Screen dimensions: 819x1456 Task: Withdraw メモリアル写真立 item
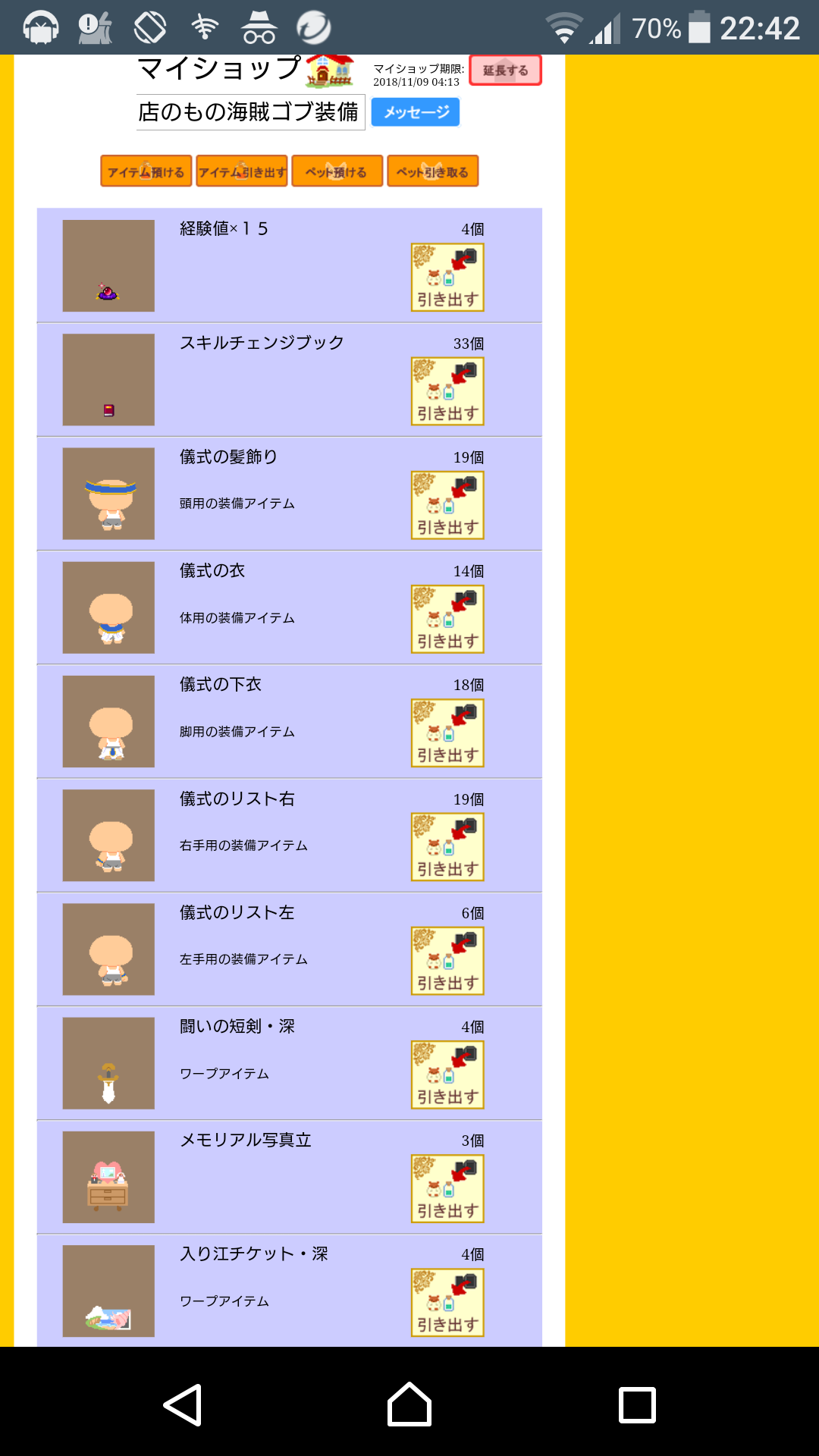(447, 1188)
